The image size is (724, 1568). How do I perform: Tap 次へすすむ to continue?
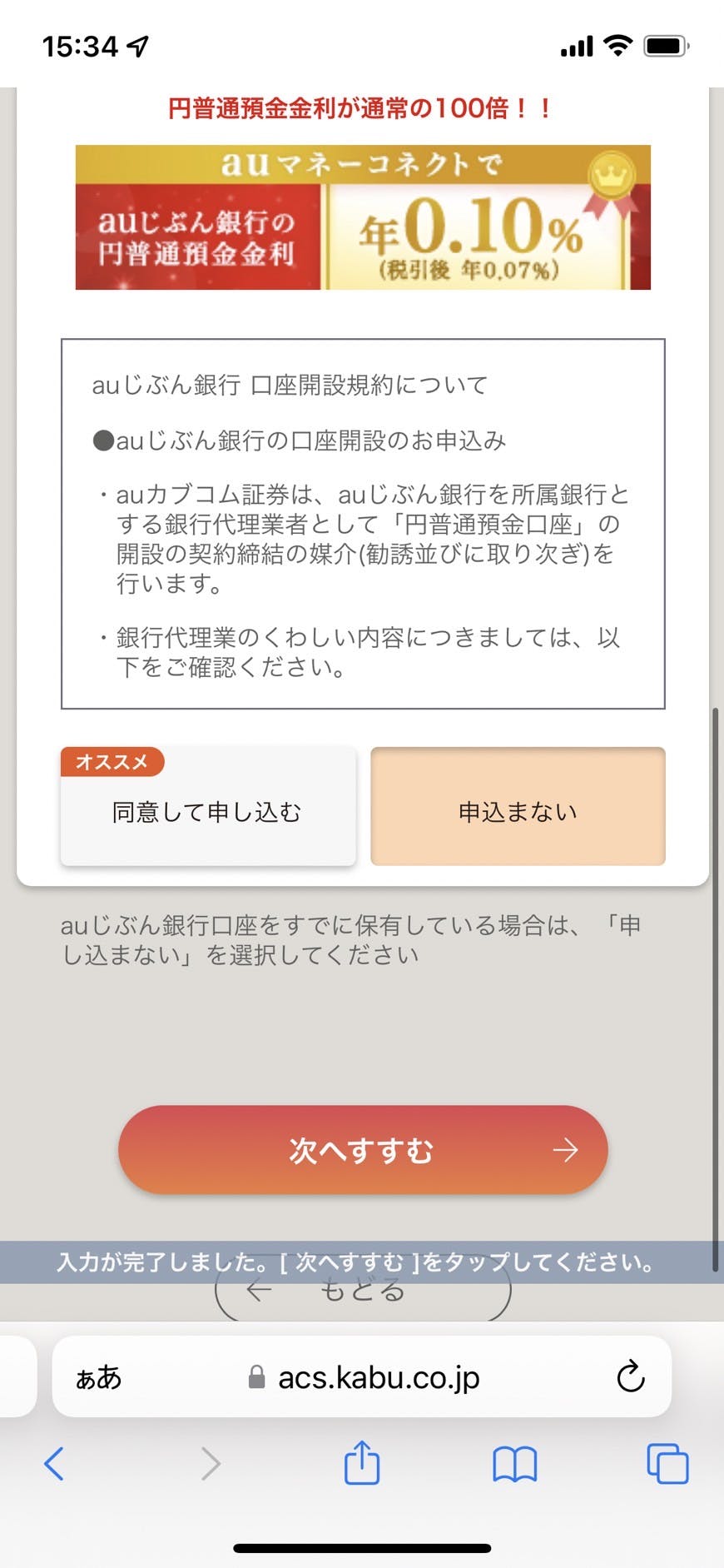pyautogui.click(x=363, y=1150)
